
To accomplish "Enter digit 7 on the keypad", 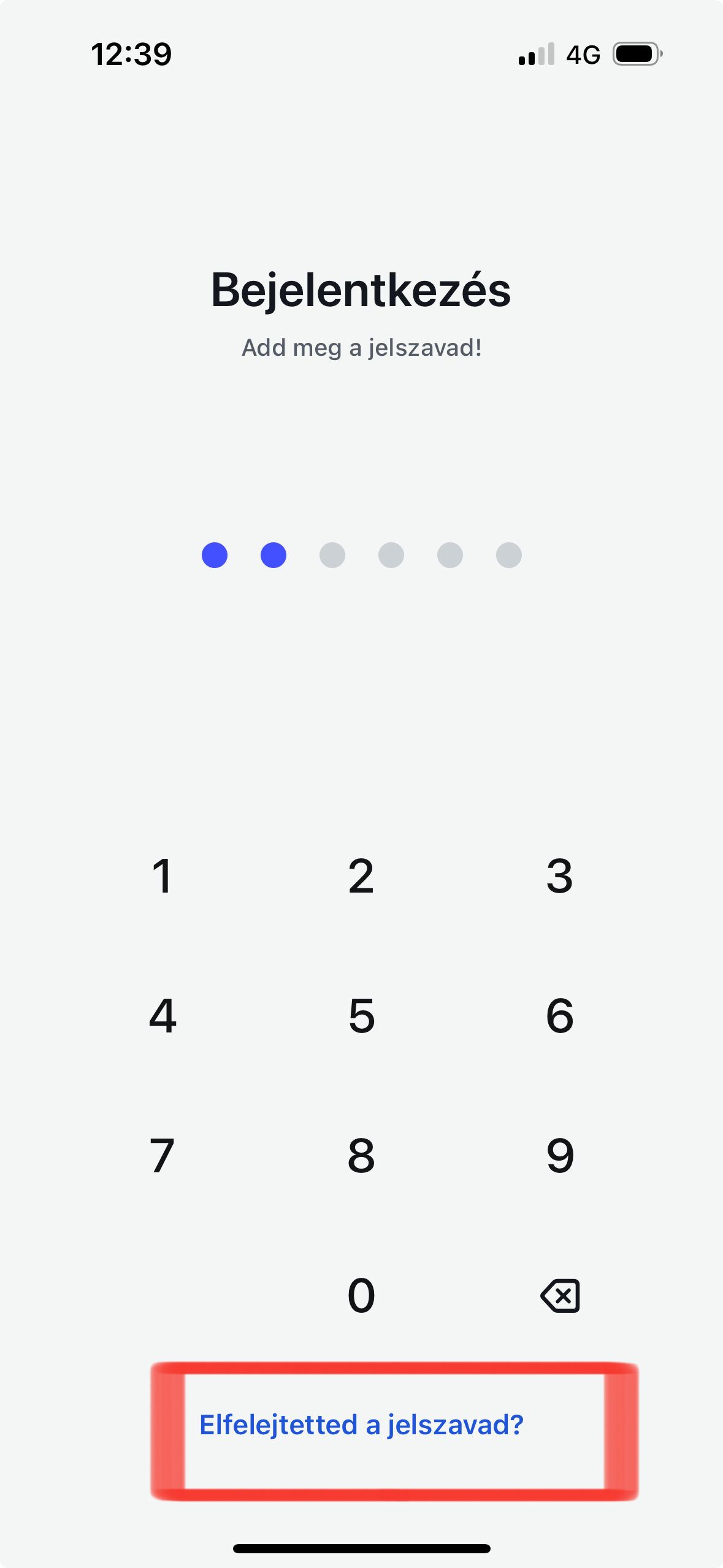I will click(163, 1156).
